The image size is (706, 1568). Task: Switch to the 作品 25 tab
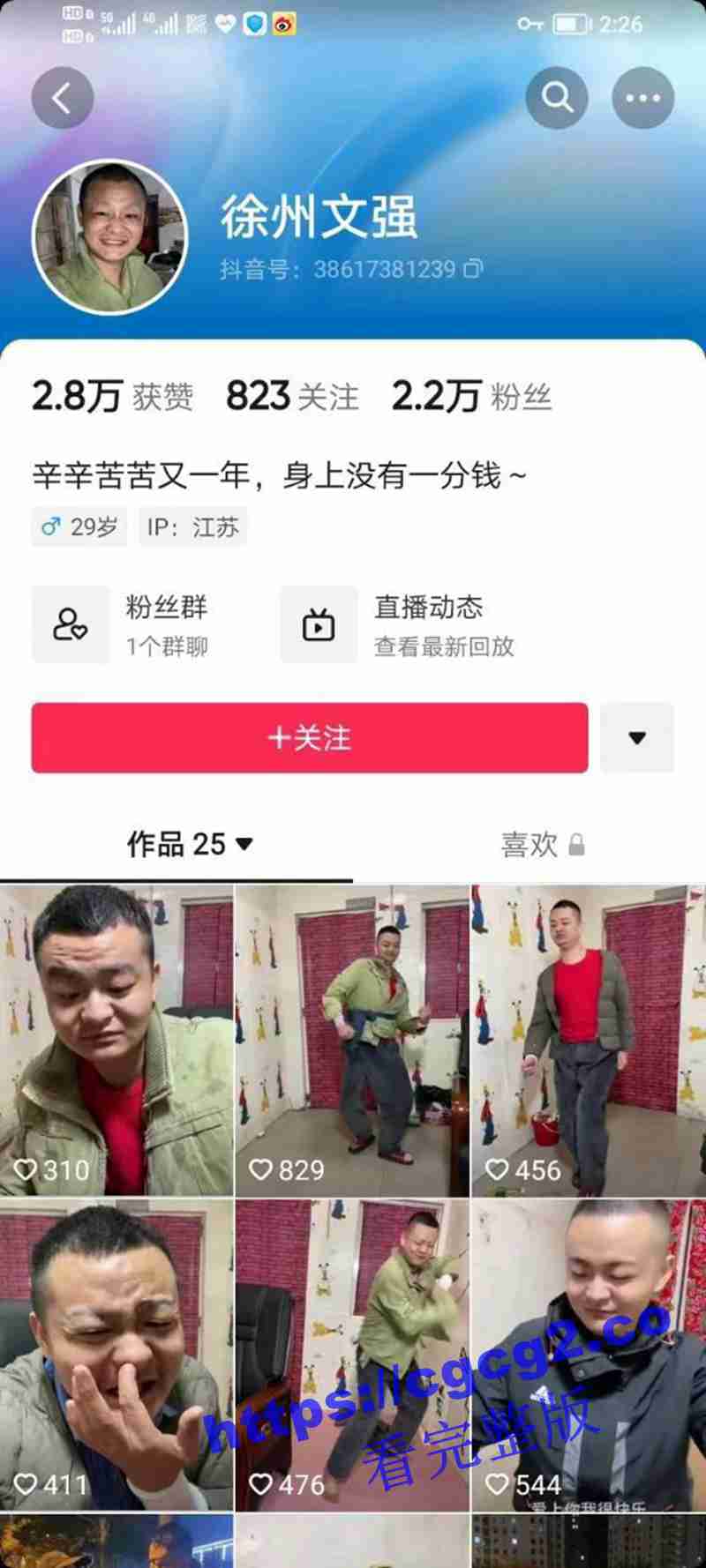(189, 844)
